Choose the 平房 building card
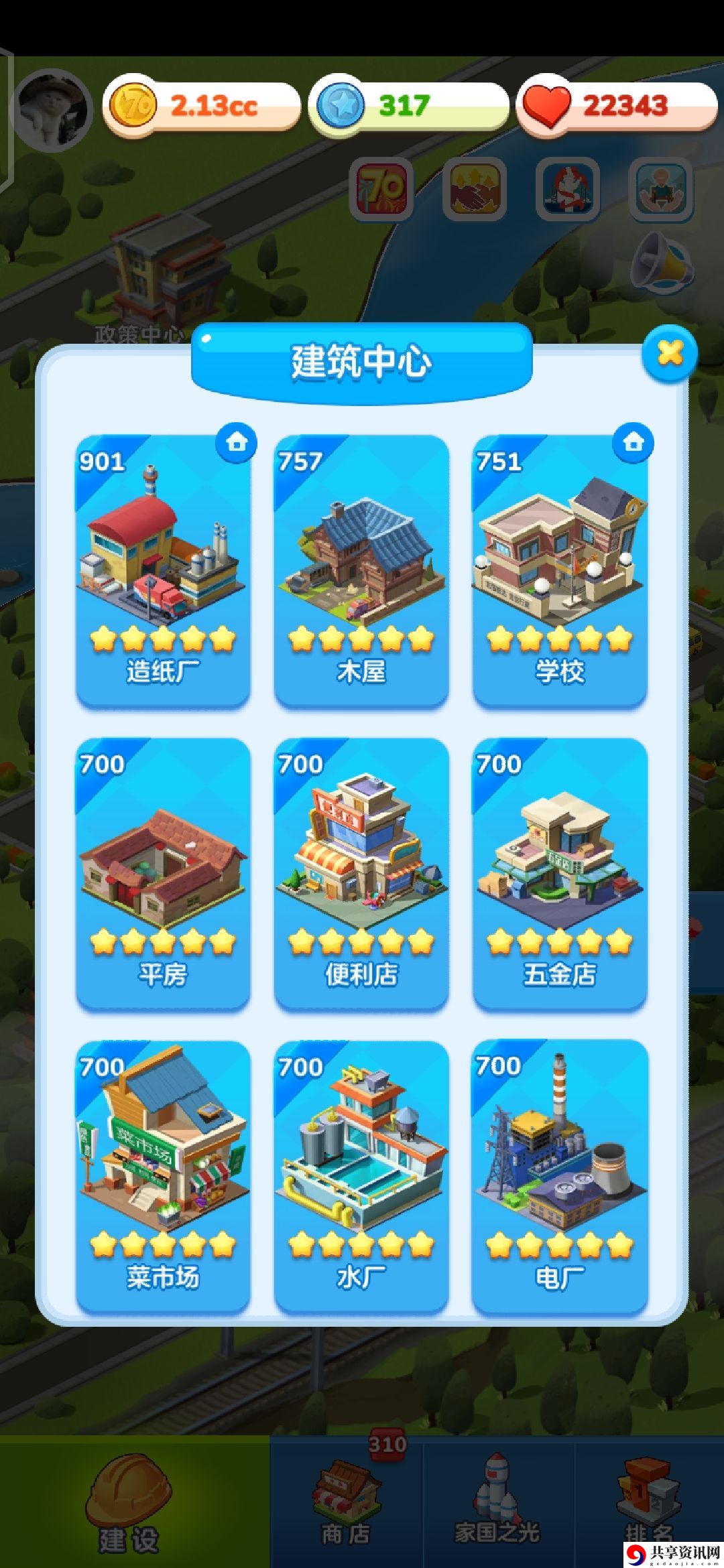Image resolution: width=724 pixels, height=1568 pixels. (x=163, y=872)
